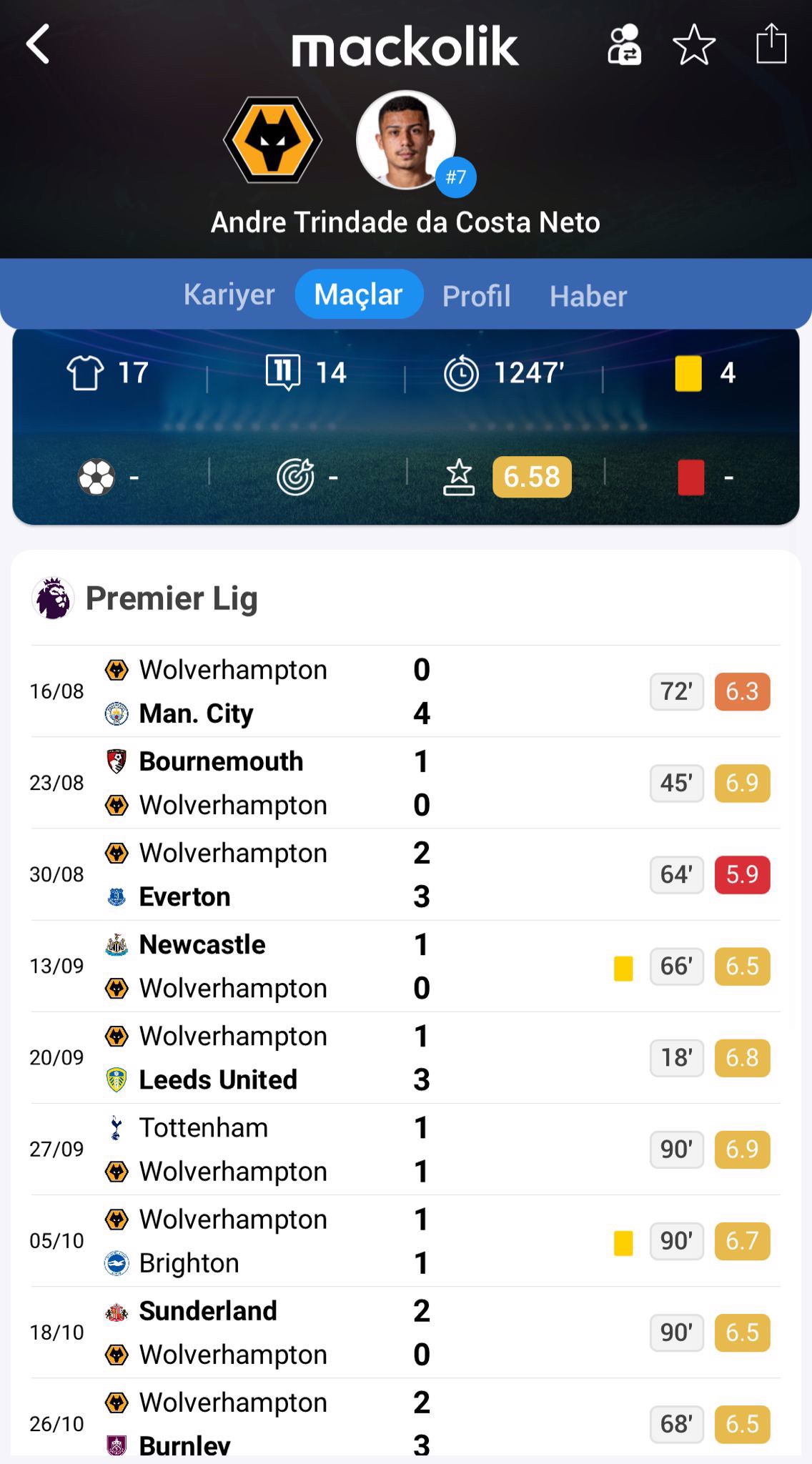Switch to the Kariyer tab

(x=229, y=295)
